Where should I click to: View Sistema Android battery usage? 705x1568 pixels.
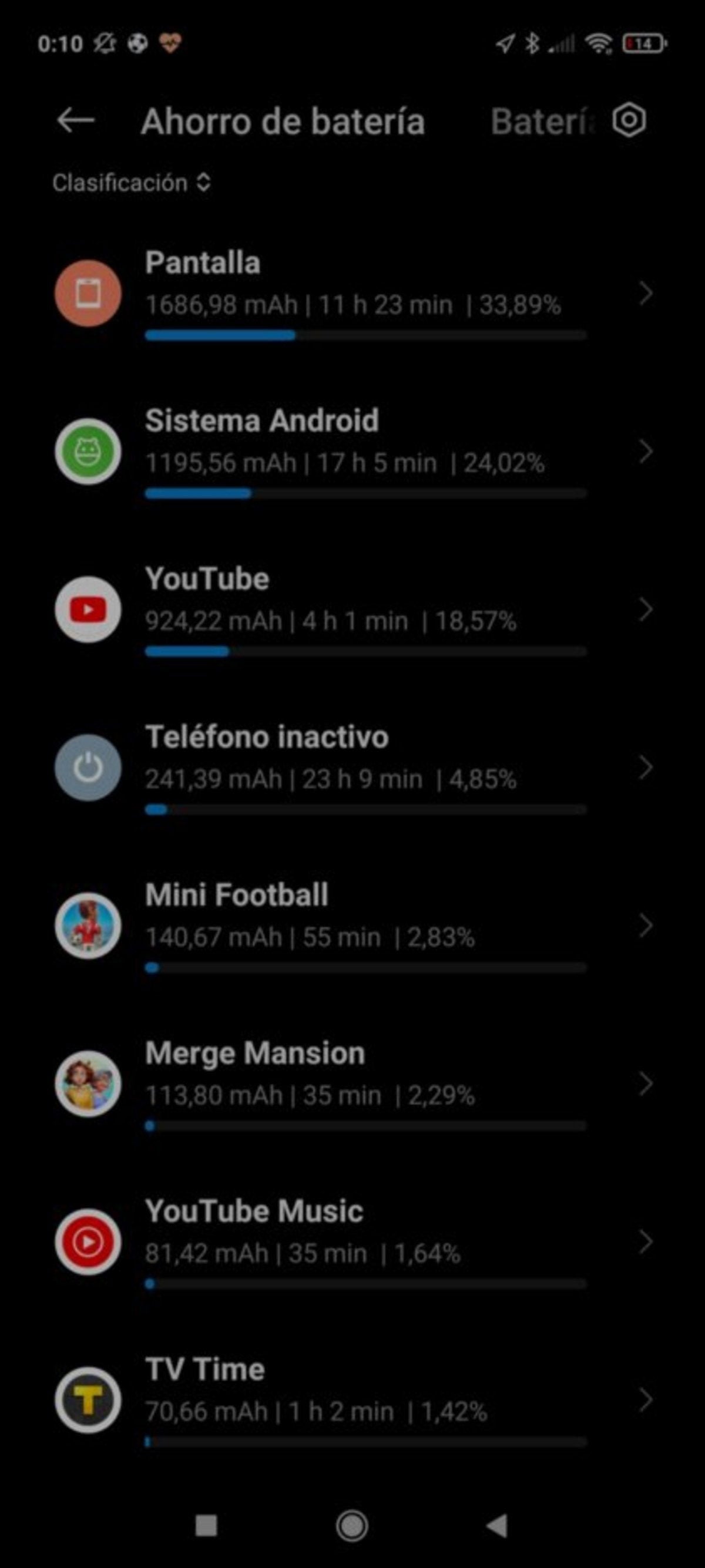pos(353,452)
